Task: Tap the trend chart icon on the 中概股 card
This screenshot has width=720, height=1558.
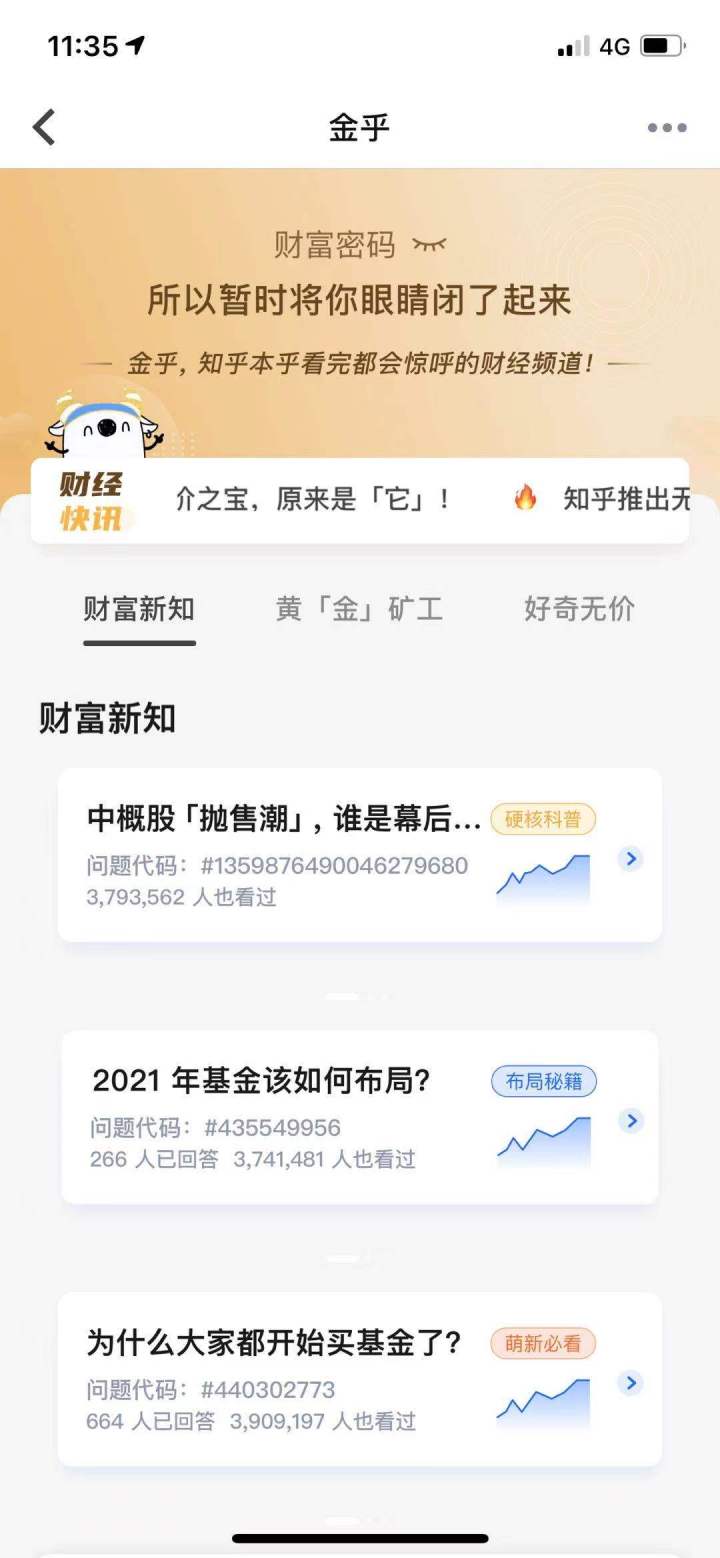Action: pyautogui.click(x=543, y=878)
